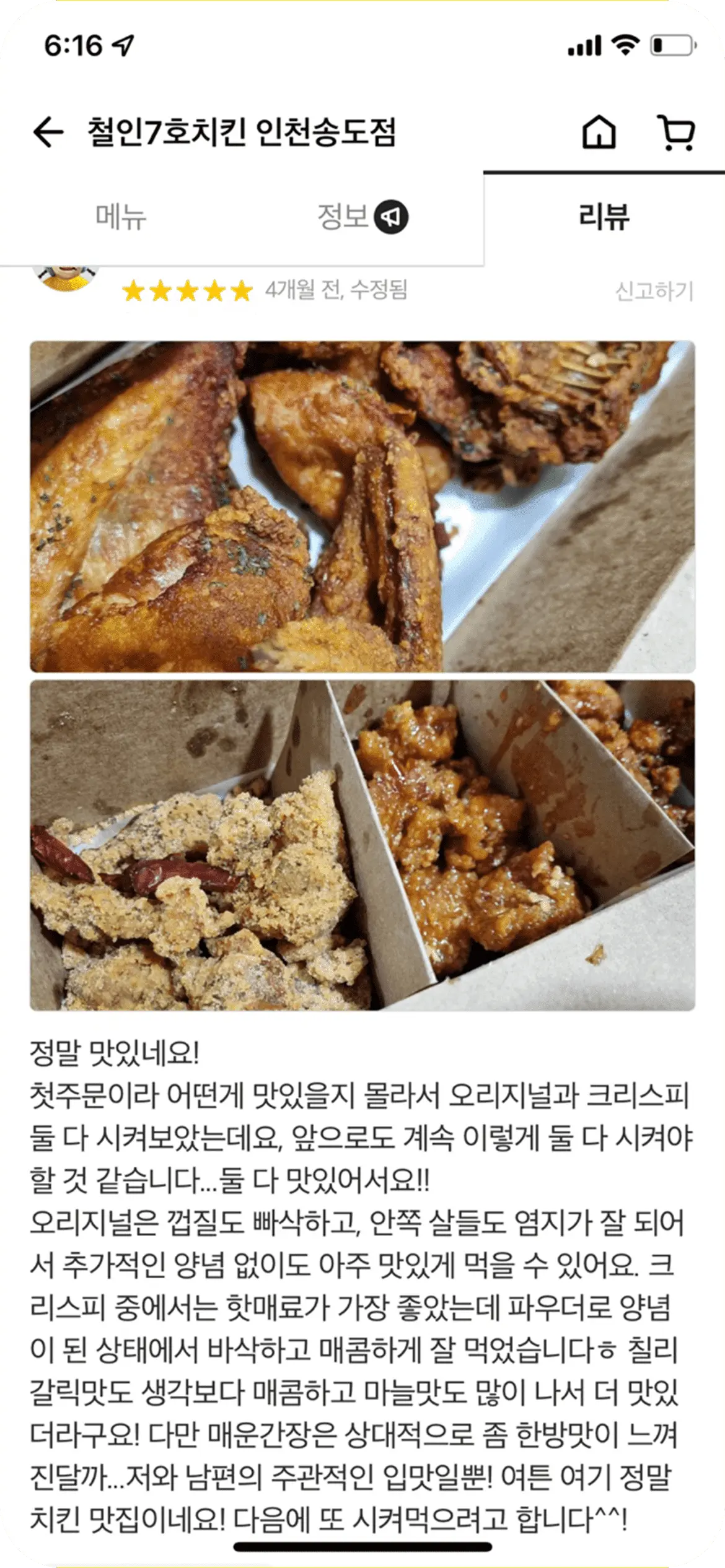Go back from the store page
Image resolution: width=725 pixels, height=1568 pixels.
48,132
